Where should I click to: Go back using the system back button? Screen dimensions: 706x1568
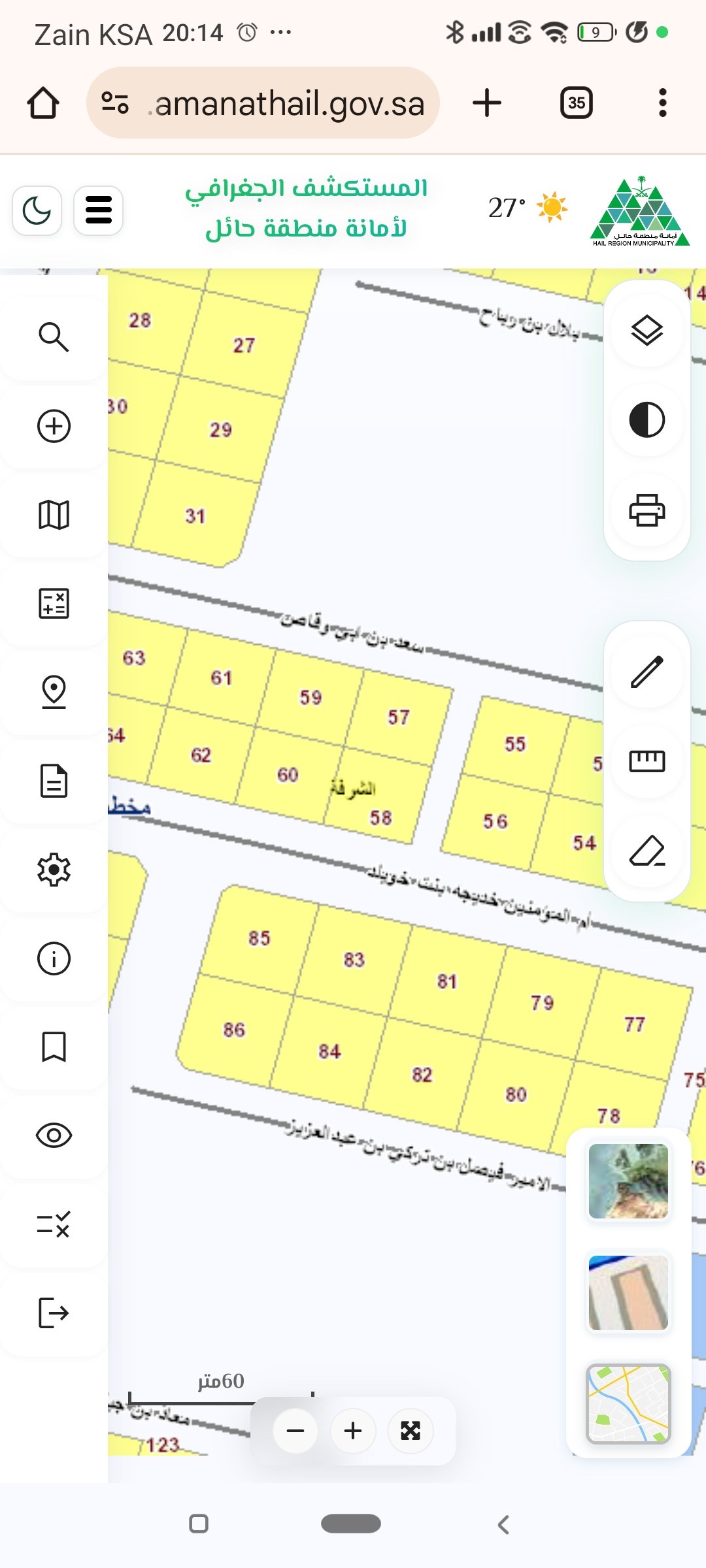503,1524
